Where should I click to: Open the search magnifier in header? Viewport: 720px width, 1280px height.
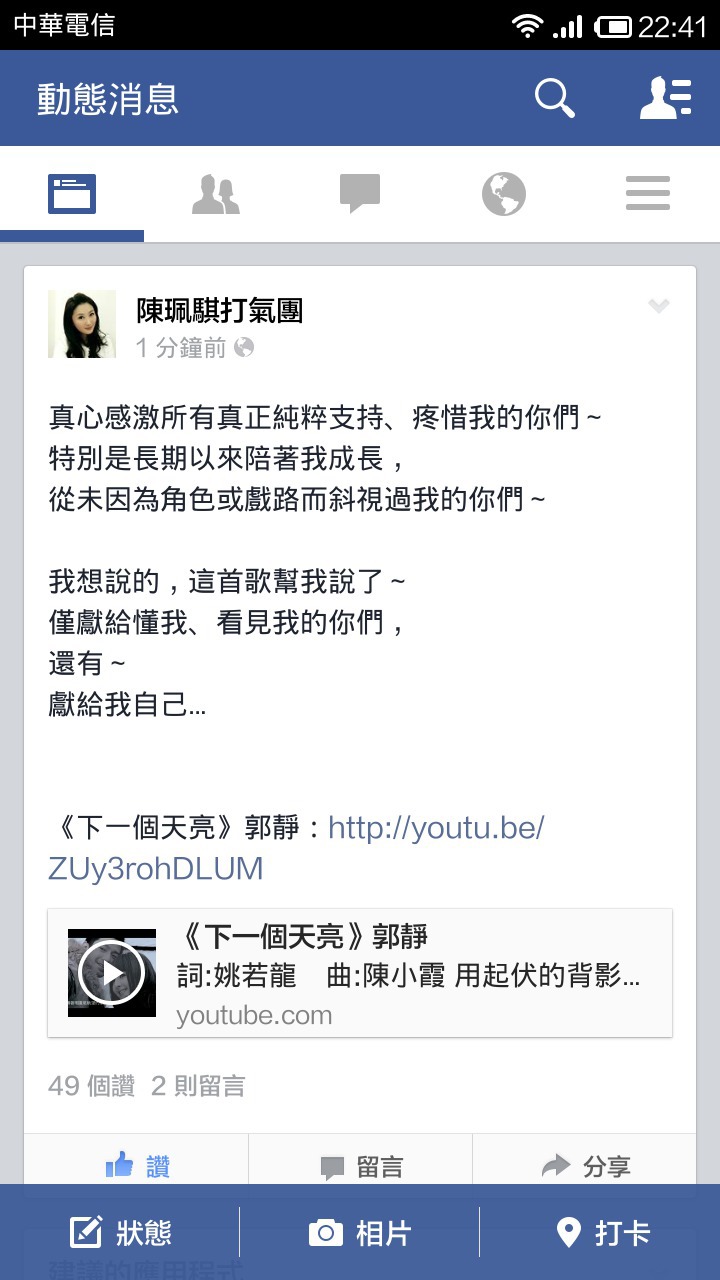(x=554, y=99)
